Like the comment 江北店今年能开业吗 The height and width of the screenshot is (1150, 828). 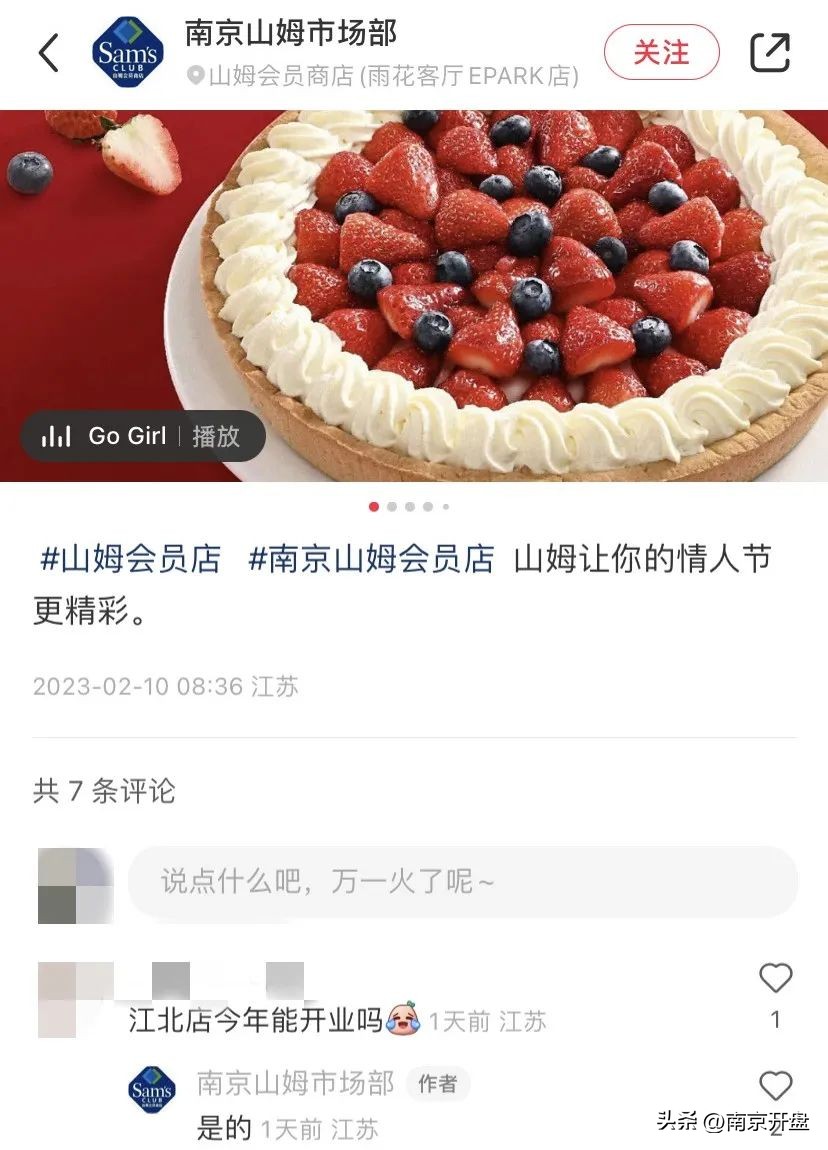click(x=775, y=980)
